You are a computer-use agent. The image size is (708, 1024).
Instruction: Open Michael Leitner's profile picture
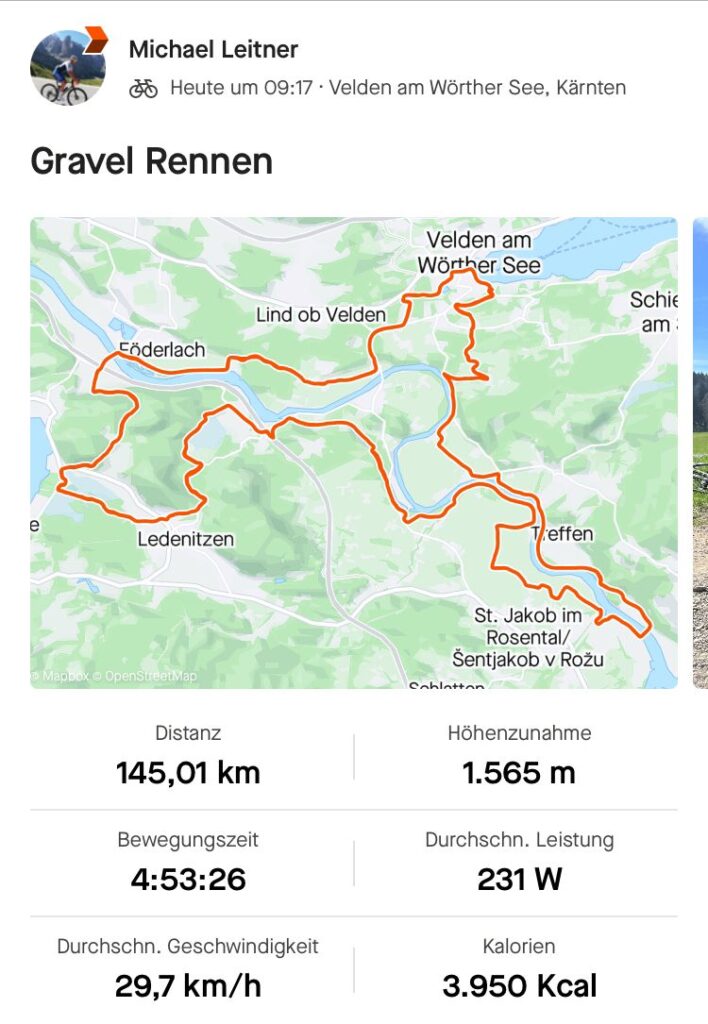(68, 67)
